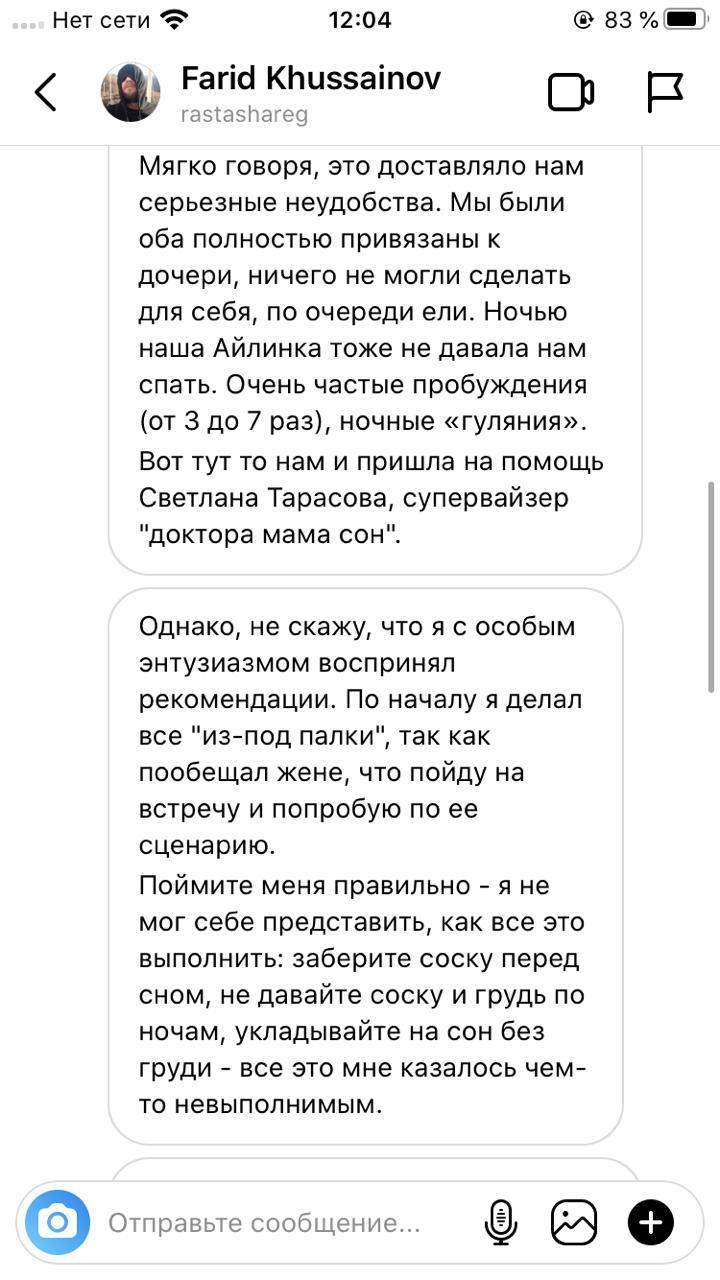Record a voice message with the microphone

[x=500, y=1222]
